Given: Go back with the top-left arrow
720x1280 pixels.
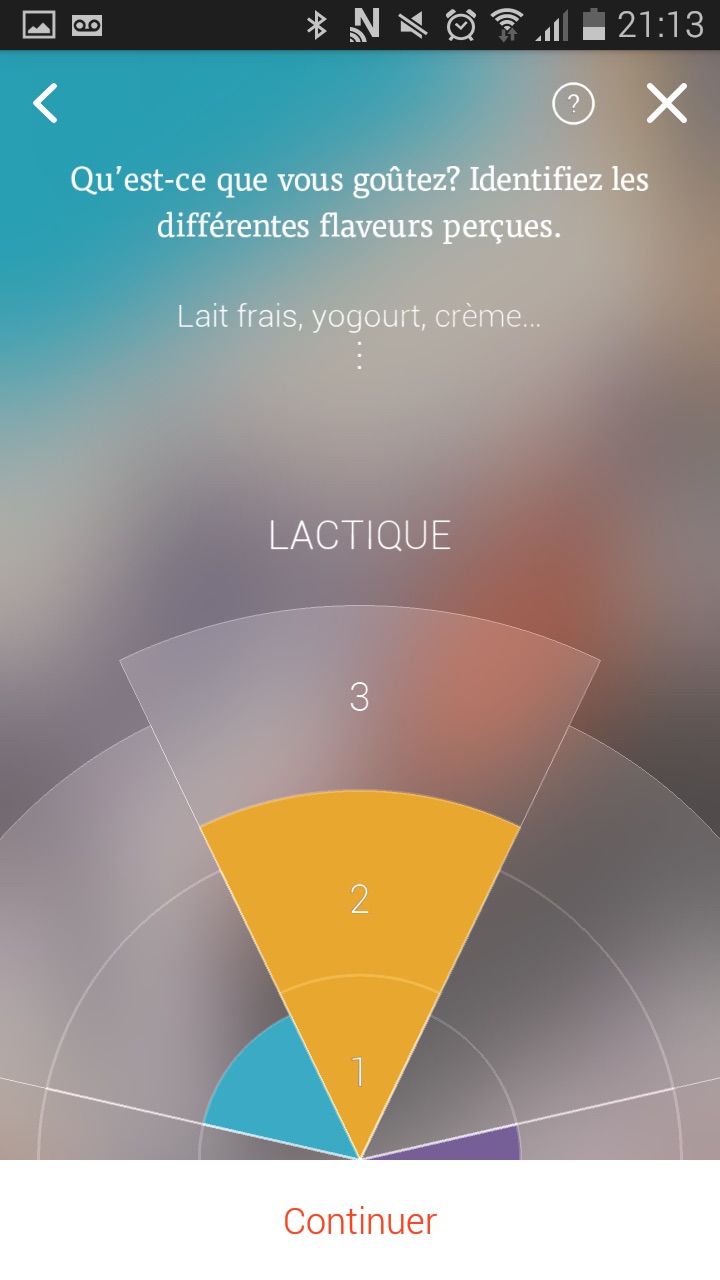Looking at the screenshot, I should pyautogui.click(x=46, y=103).
